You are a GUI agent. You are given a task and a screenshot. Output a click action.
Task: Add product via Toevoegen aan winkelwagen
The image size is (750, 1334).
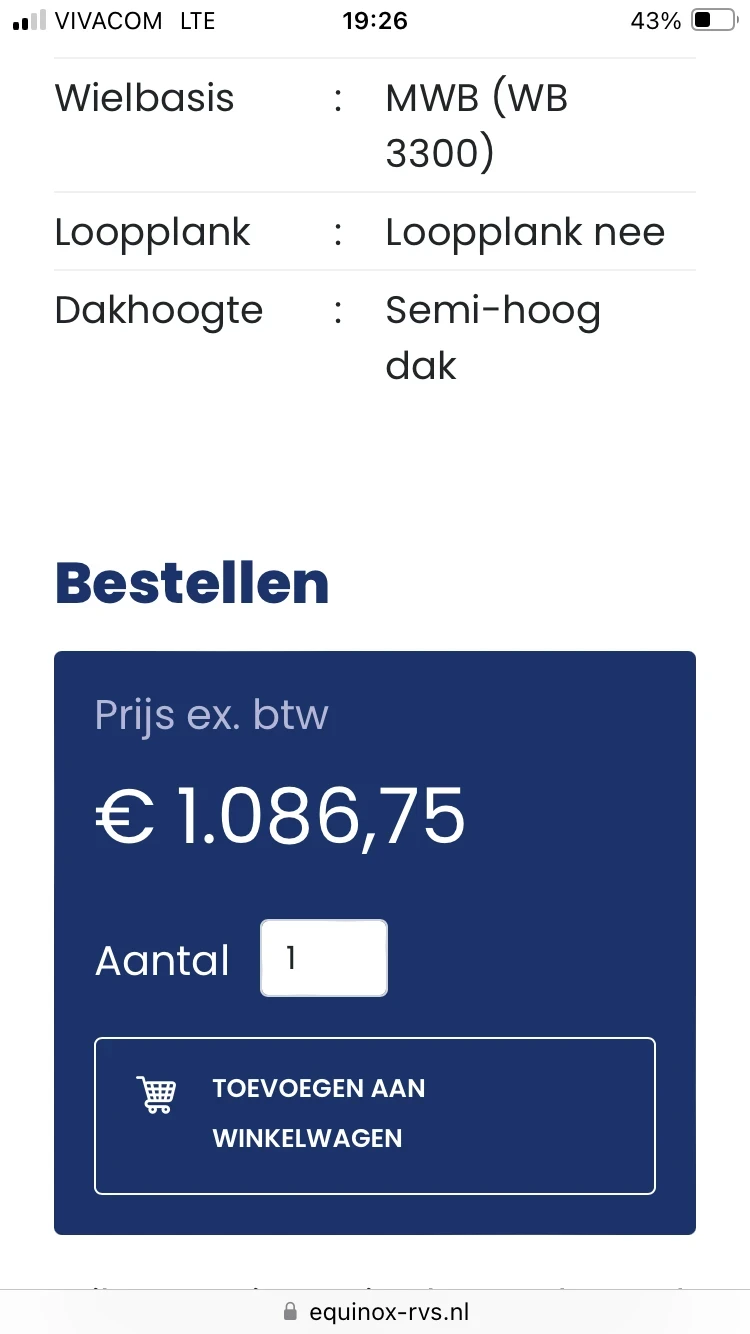tap(374, 1115)
